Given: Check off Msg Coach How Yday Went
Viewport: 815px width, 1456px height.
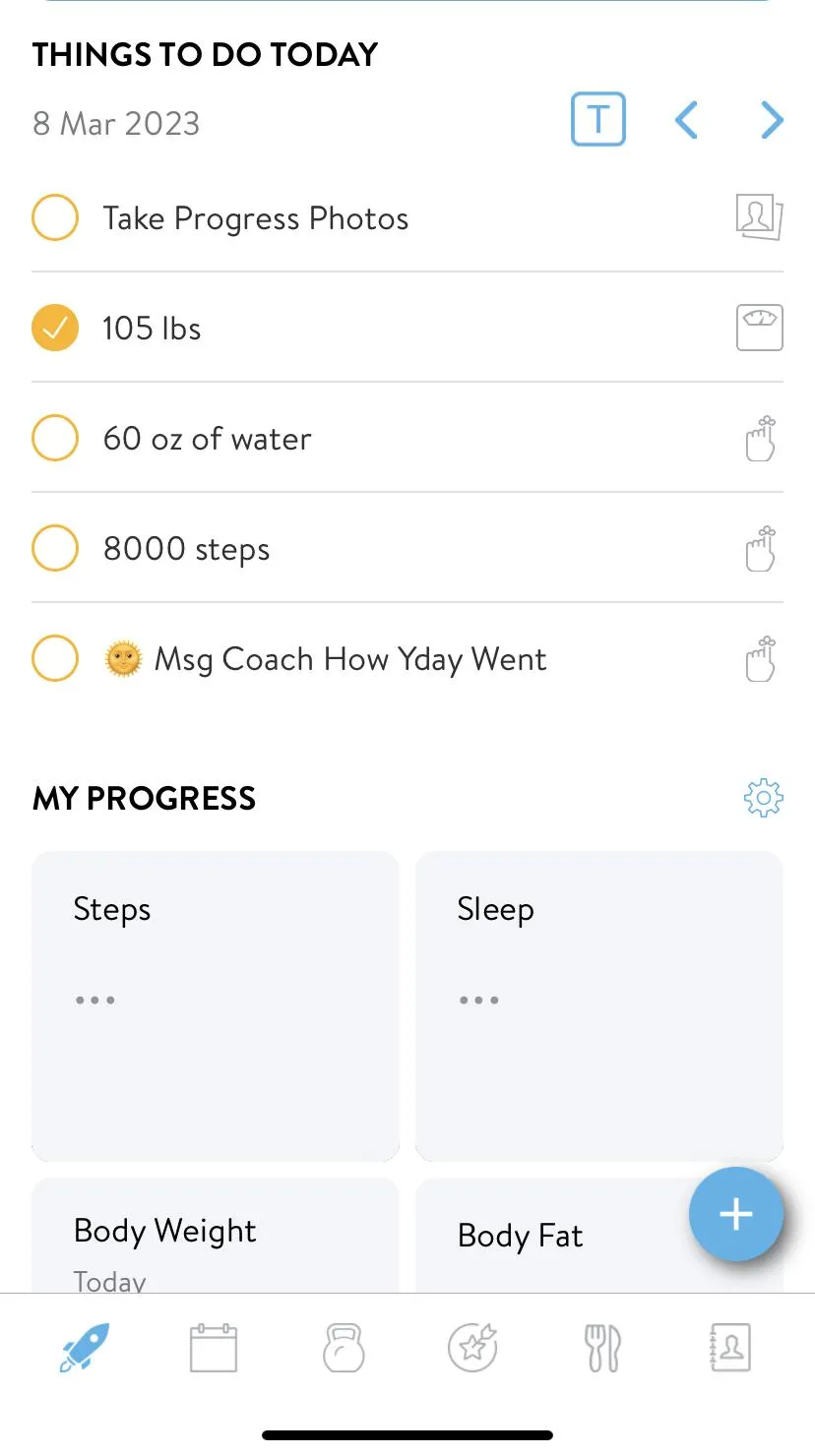Looking at the screenshot, I should point(55,658).
